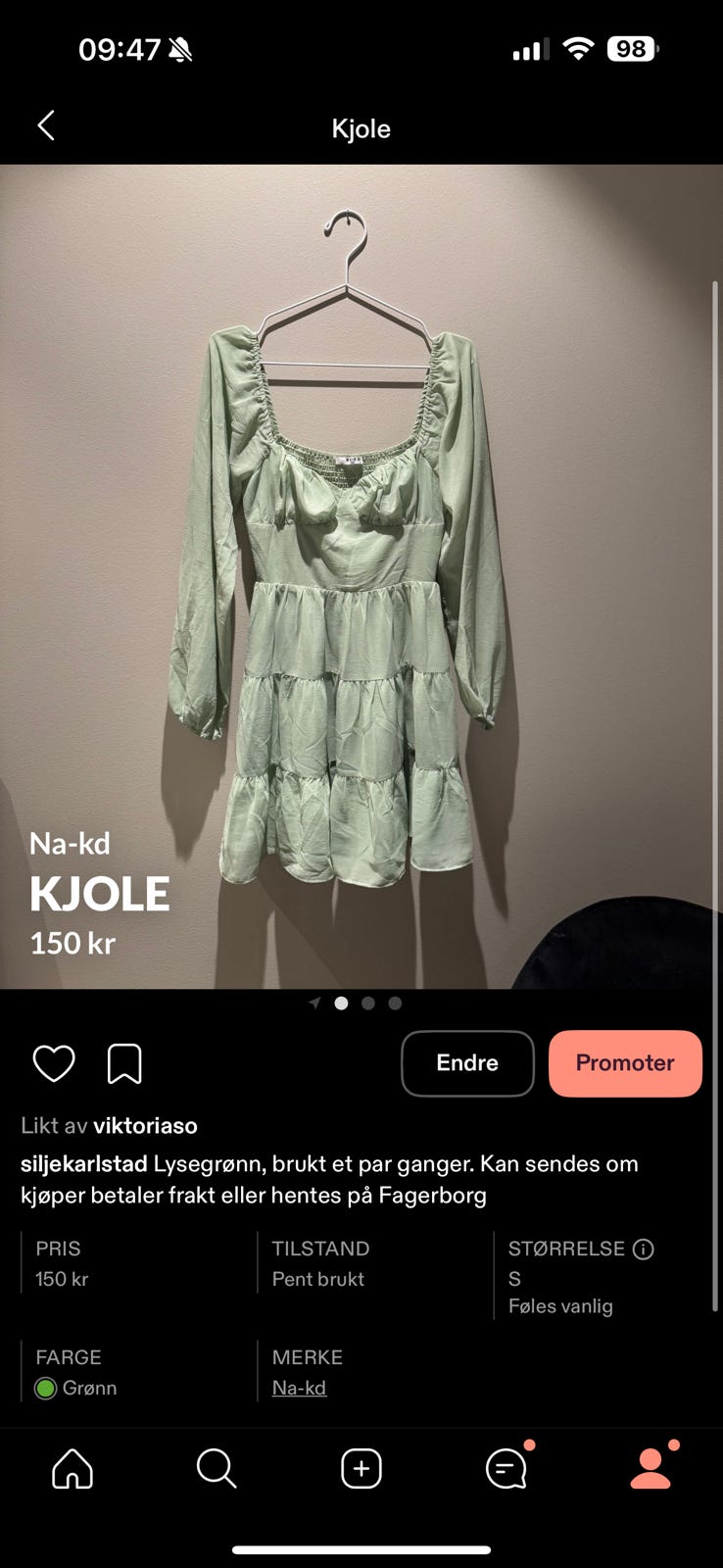Toggle the heart to favorite the Kjole

(54, 1062)
